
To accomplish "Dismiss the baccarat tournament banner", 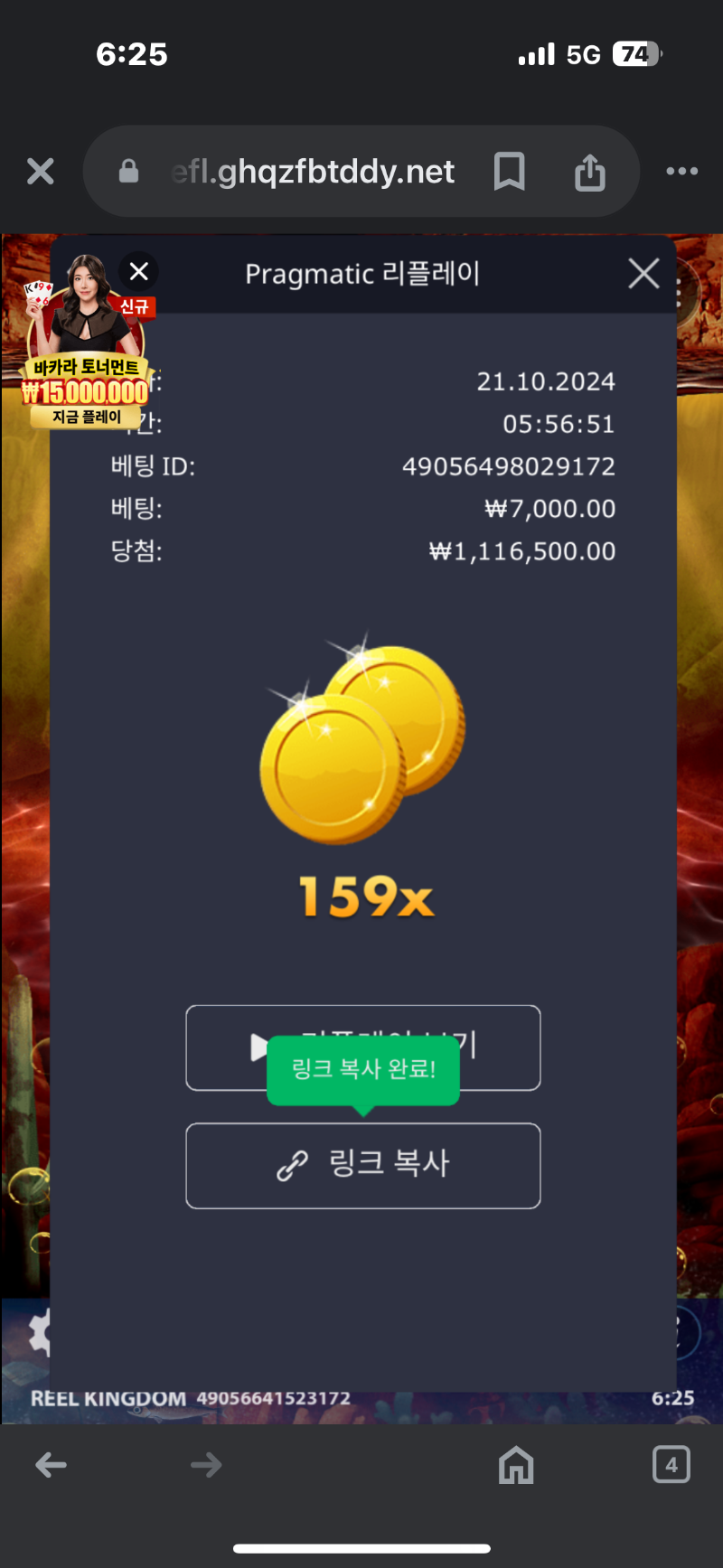I will point(139,271).
